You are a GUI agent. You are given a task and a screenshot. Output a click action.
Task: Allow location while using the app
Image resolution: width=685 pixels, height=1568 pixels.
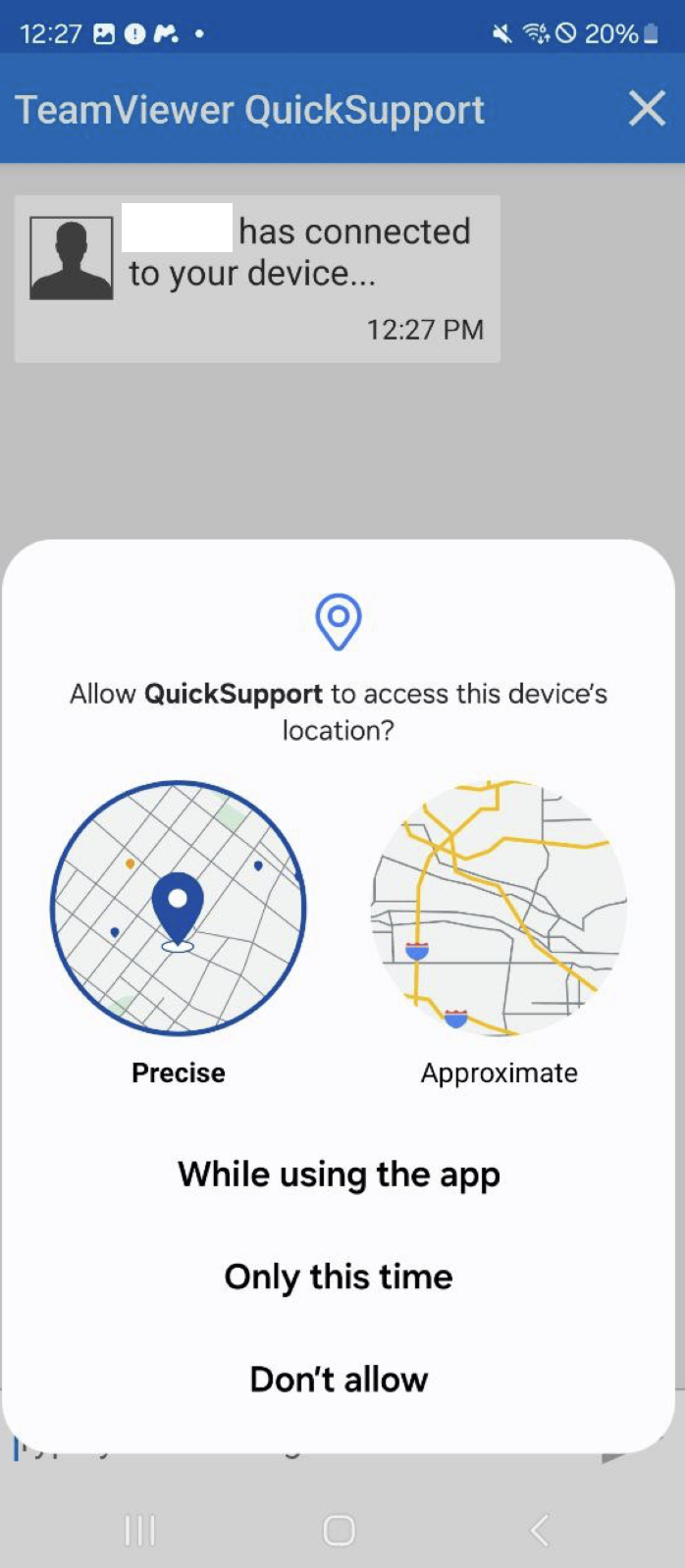click(x=339, y=1174)
